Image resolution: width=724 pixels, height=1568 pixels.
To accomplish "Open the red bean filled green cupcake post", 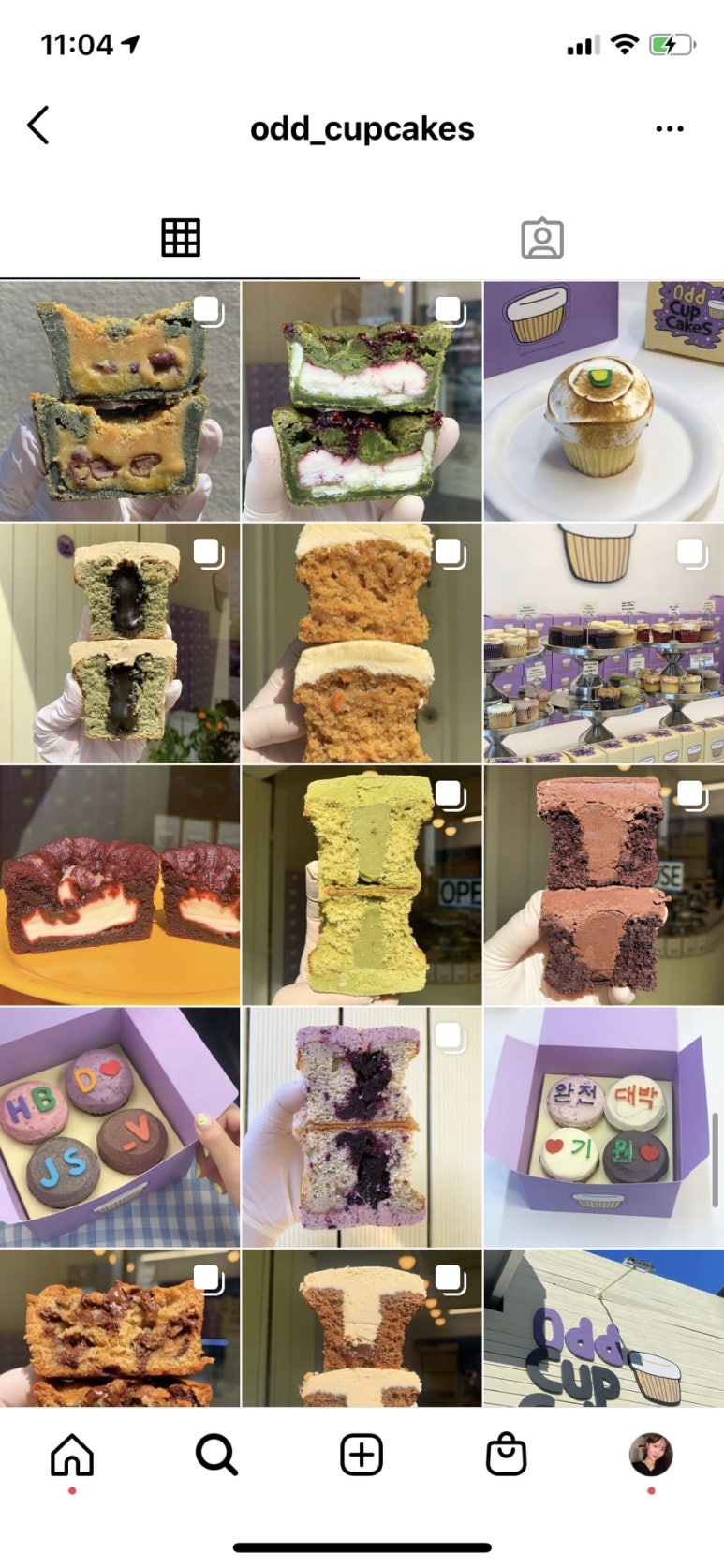I will pos(120,402).
